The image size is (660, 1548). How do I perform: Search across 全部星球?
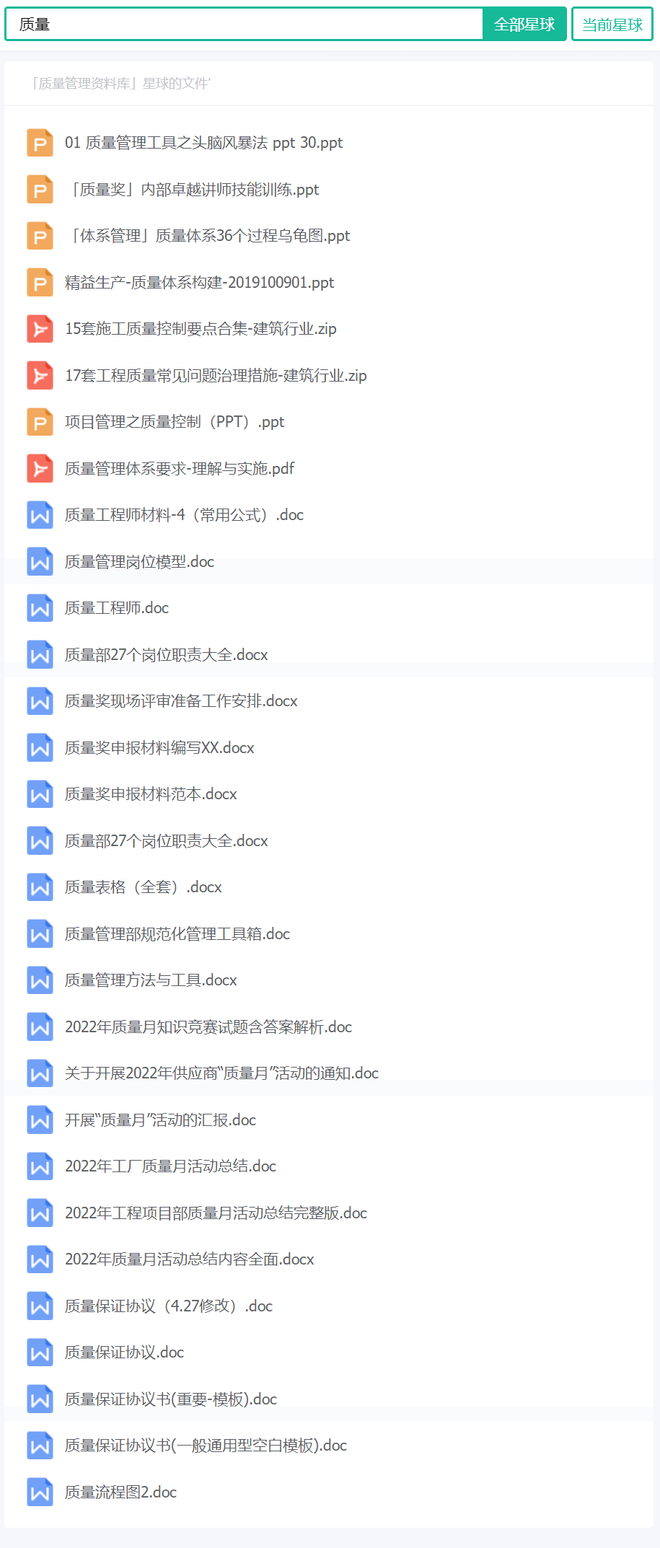pyautogui.click(x=524, y=24)
